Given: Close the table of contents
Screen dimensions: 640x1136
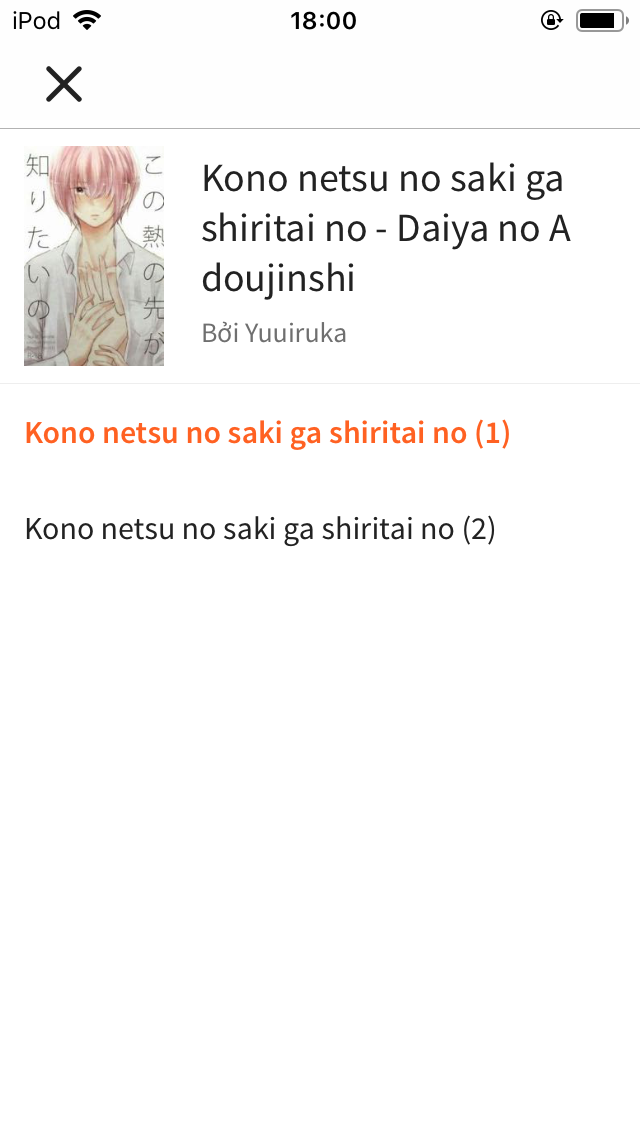Looking at the screenshot, I should pos(64,85).
